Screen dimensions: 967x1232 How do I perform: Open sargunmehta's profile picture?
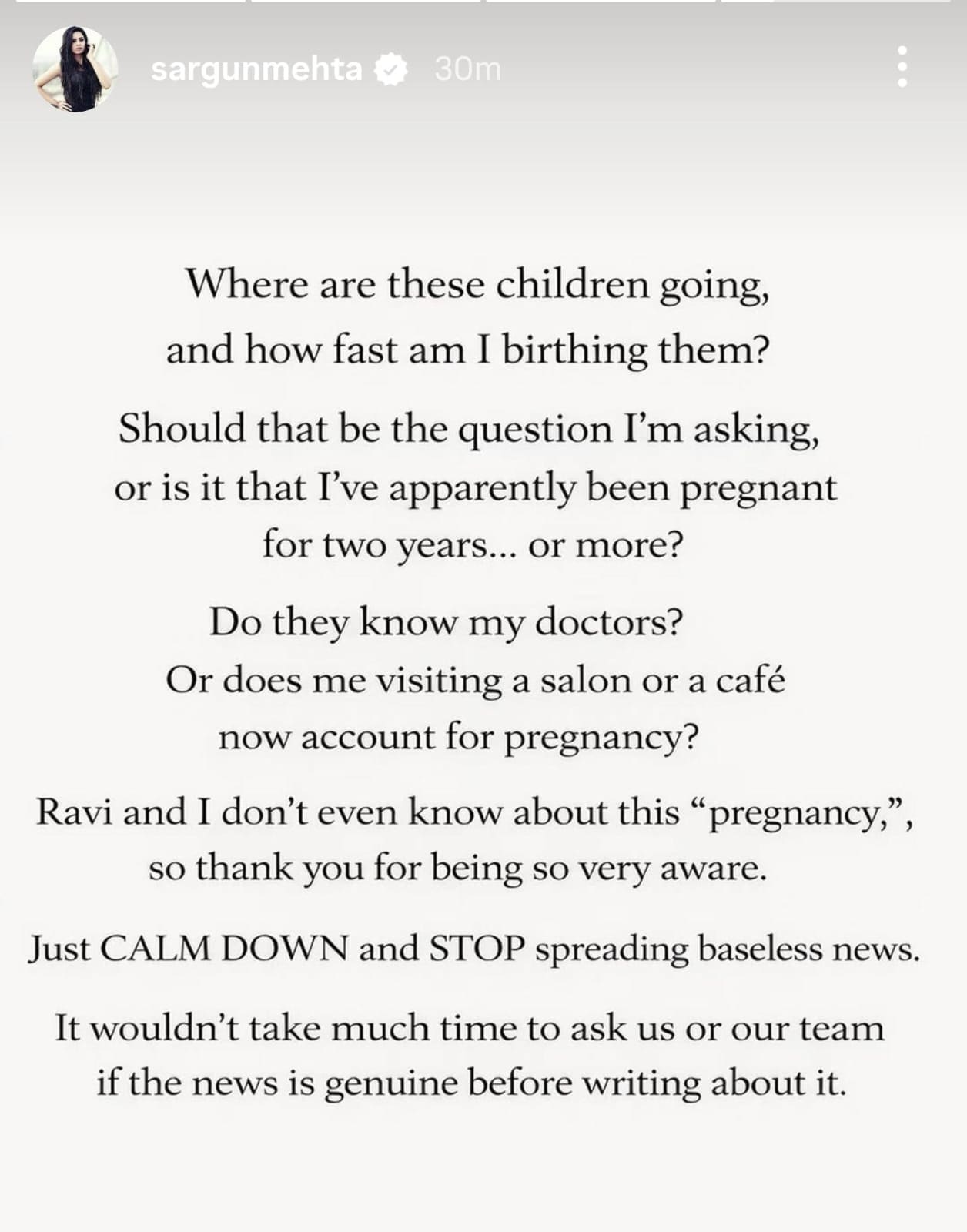coord(75,69)
